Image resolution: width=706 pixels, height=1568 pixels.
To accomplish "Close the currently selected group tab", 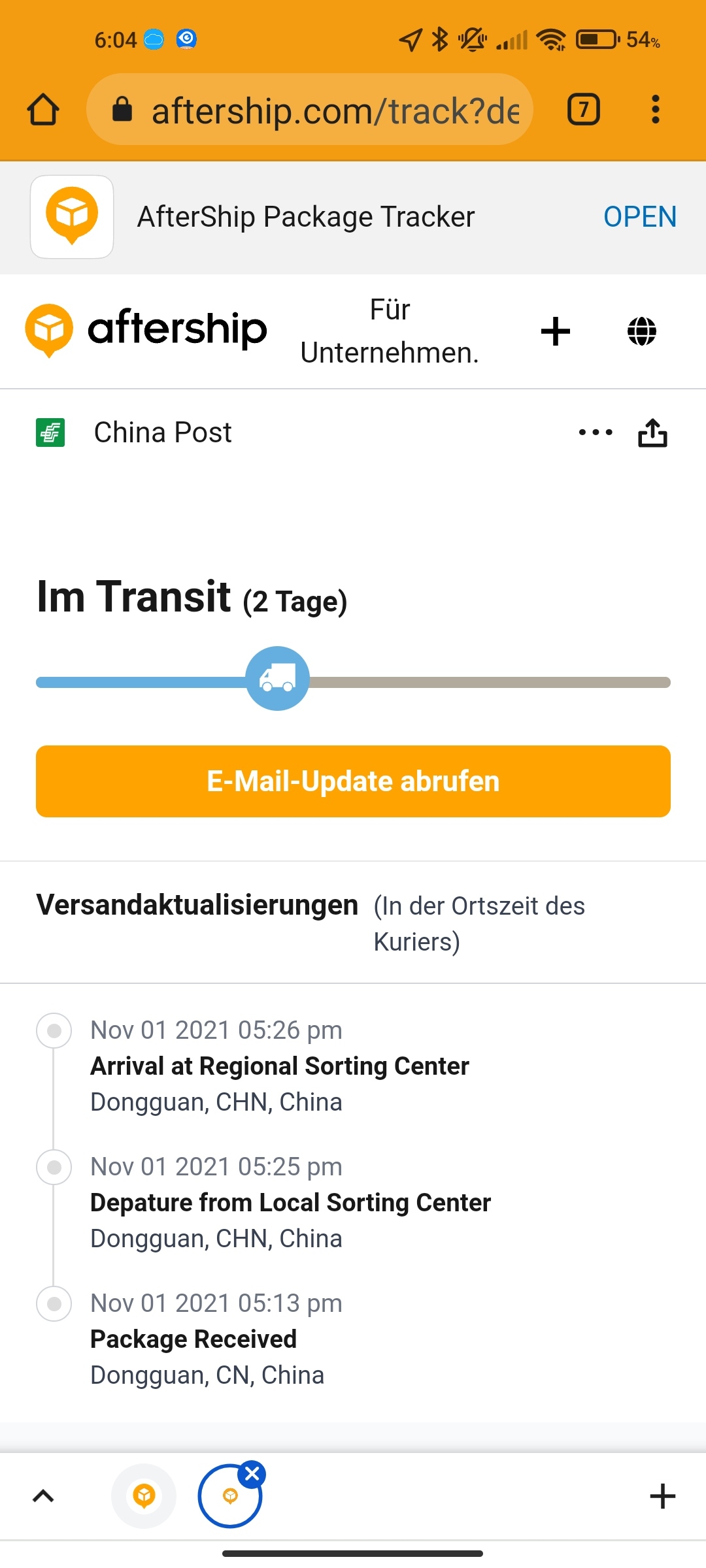I will point(252,1474).
